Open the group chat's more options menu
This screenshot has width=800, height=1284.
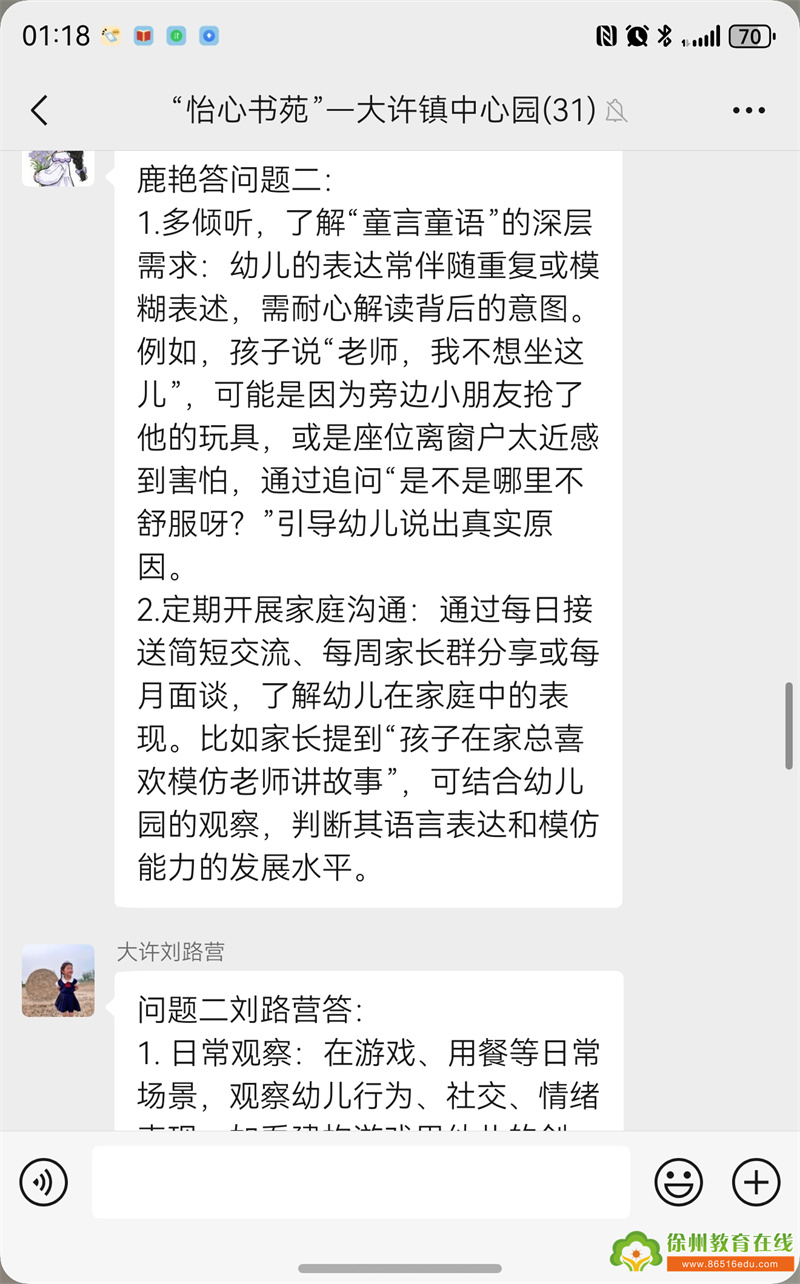click(748, 110)
